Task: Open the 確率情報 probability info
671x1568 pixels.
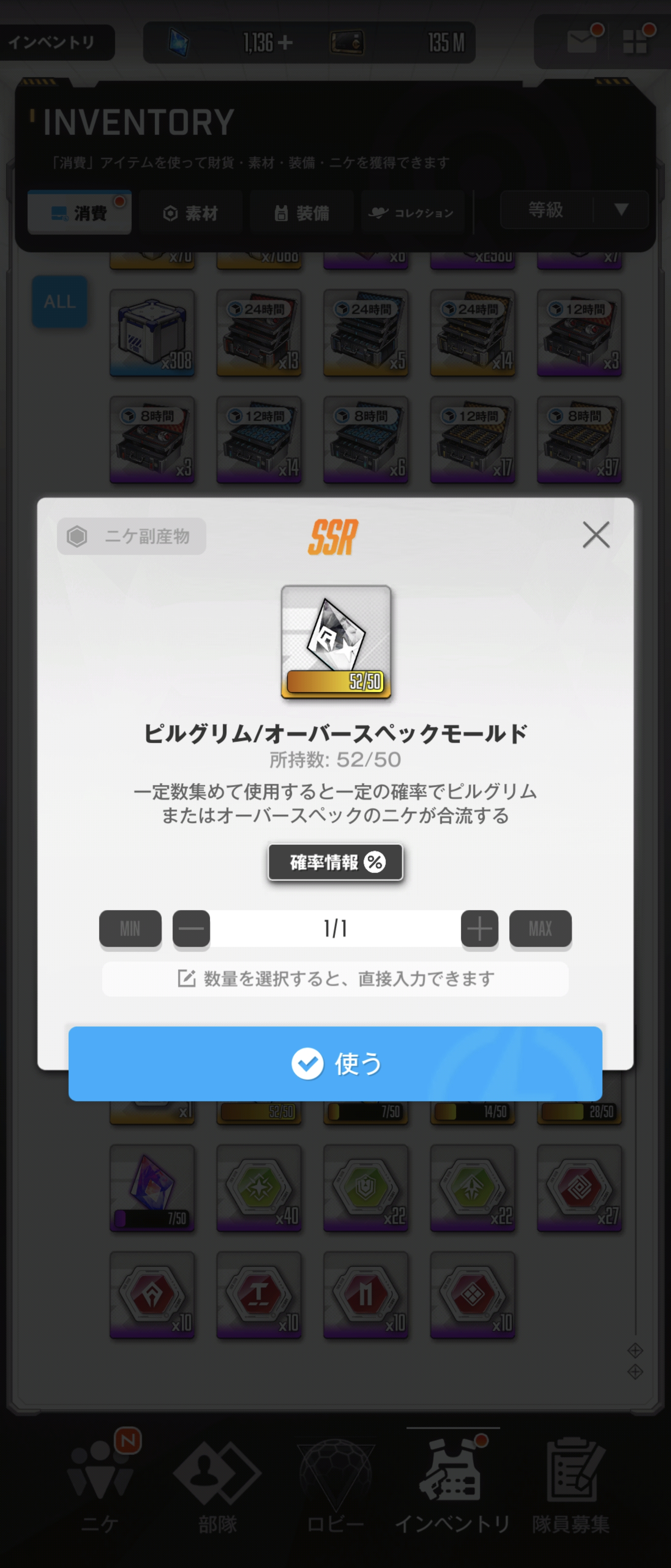Action: [x=335, y=862]
